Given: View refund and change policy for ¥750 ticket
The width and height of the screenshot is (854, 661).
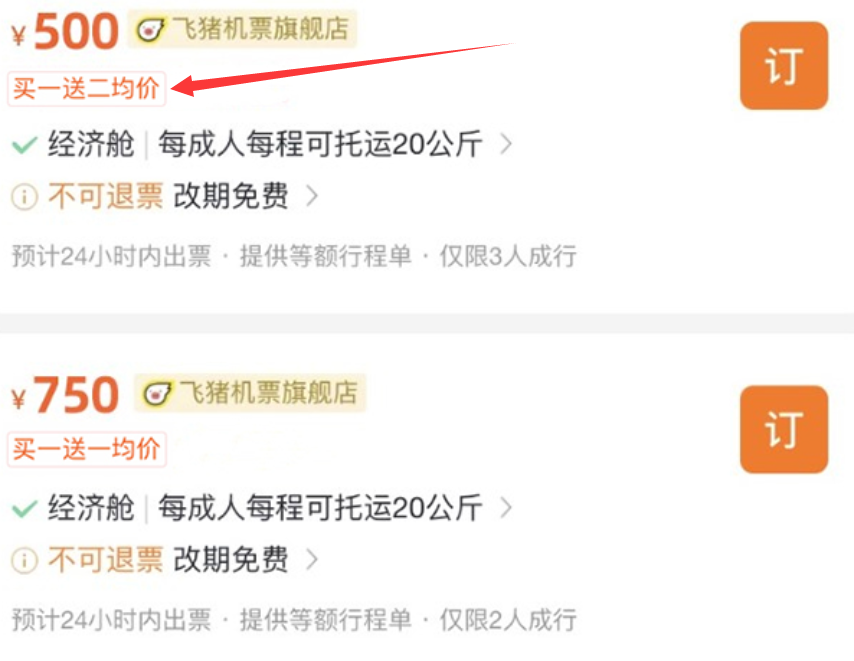Looking at the screenshot, I should [x=311, y=559].
